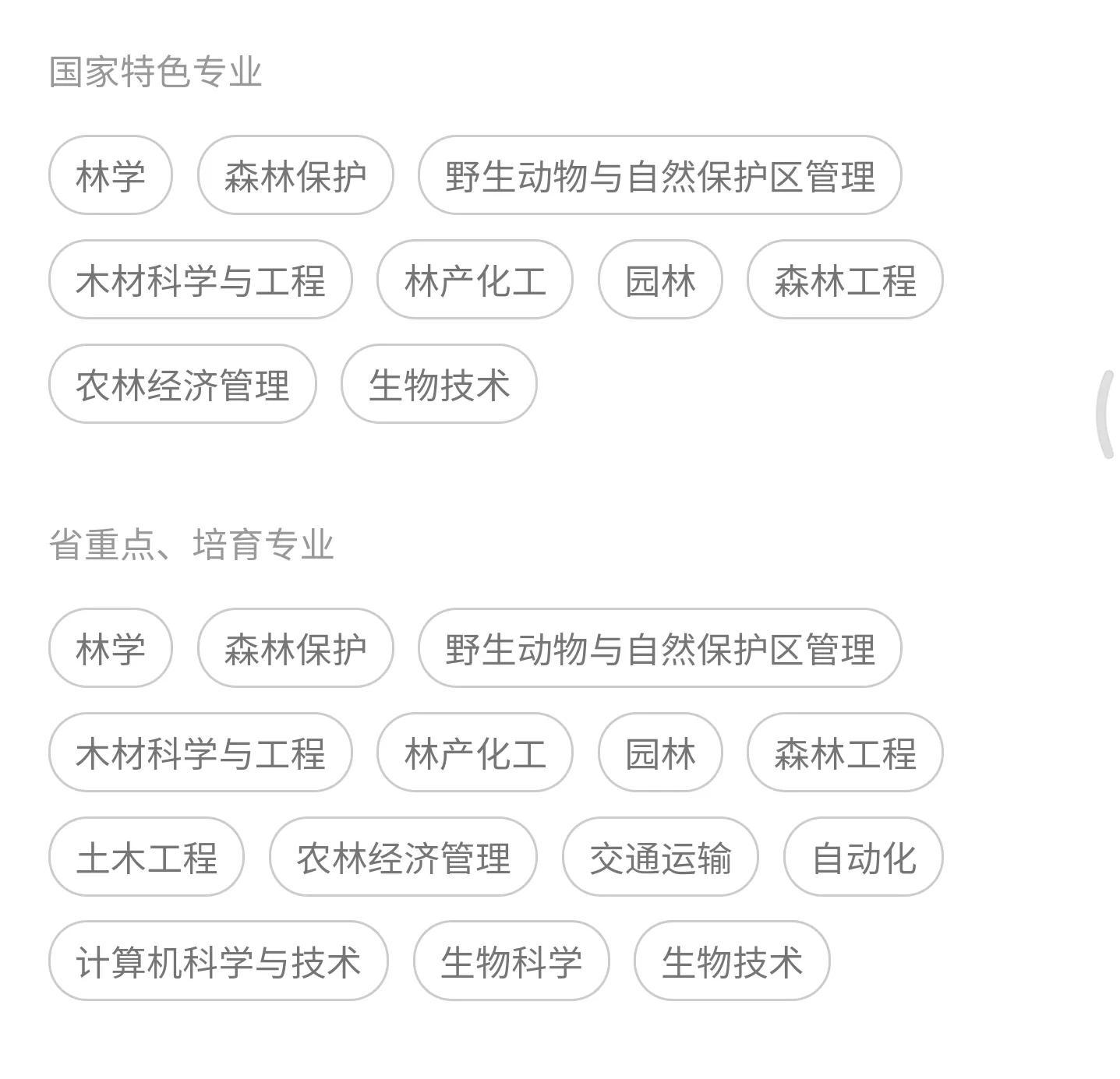
Task: Open 农林经济管理 in 省重点、培育专业 section
Action: coord(403,857)
